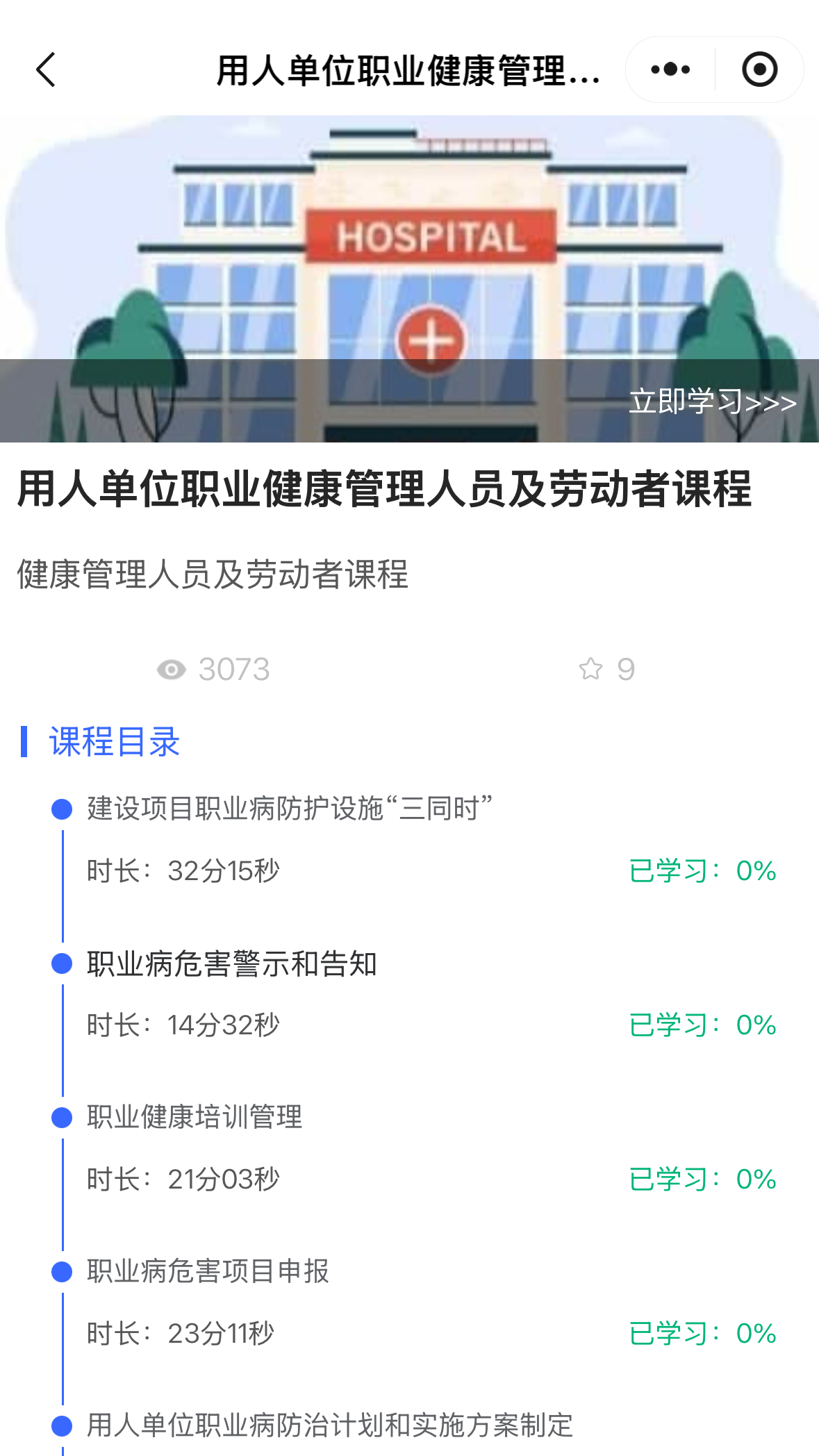Open the more options ellipsis menu

(x=669, y=69)
